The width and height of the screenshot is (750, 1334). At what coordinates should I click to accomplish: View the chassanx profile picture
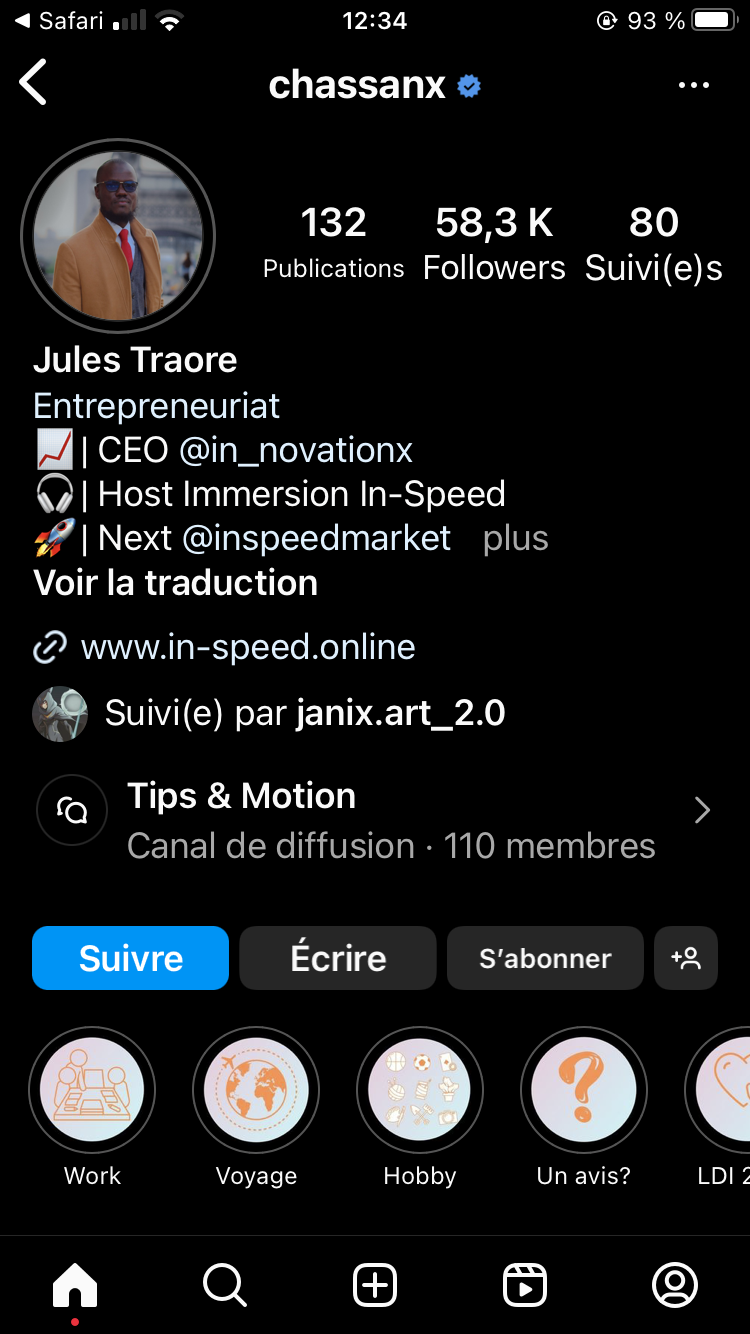click(x=118, y=236)
